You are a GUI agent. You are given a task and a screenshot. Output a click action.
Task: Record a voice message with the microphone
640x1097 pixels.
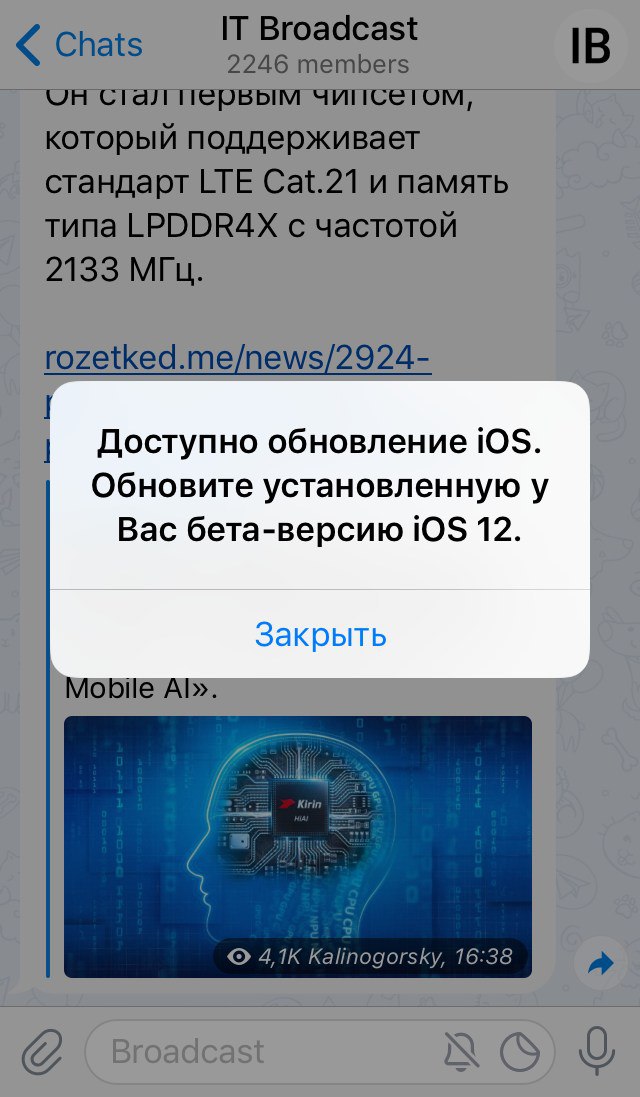point(598,1052)
